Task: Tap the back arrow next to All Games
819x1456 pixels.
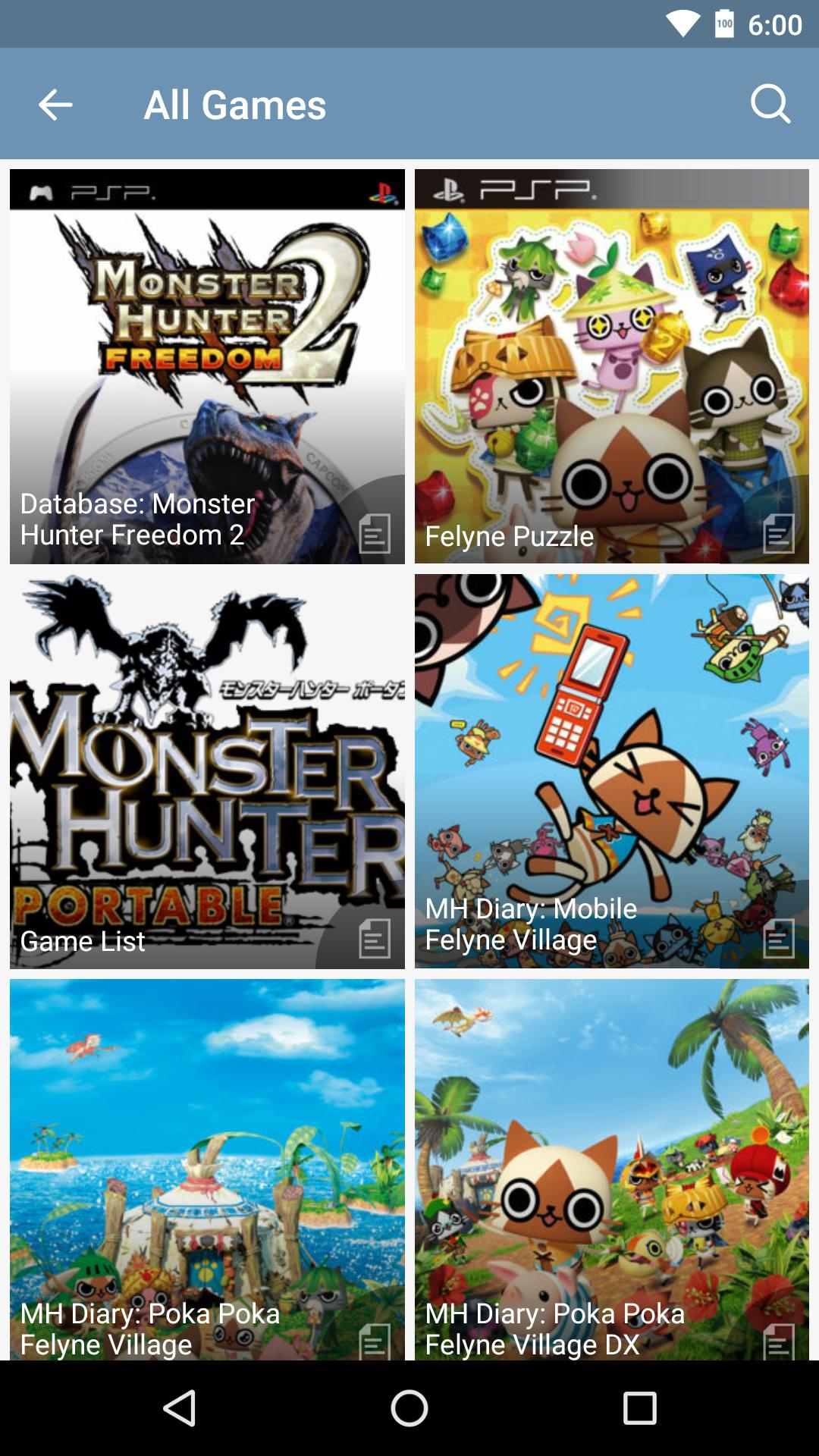Action: pos(53,105)
